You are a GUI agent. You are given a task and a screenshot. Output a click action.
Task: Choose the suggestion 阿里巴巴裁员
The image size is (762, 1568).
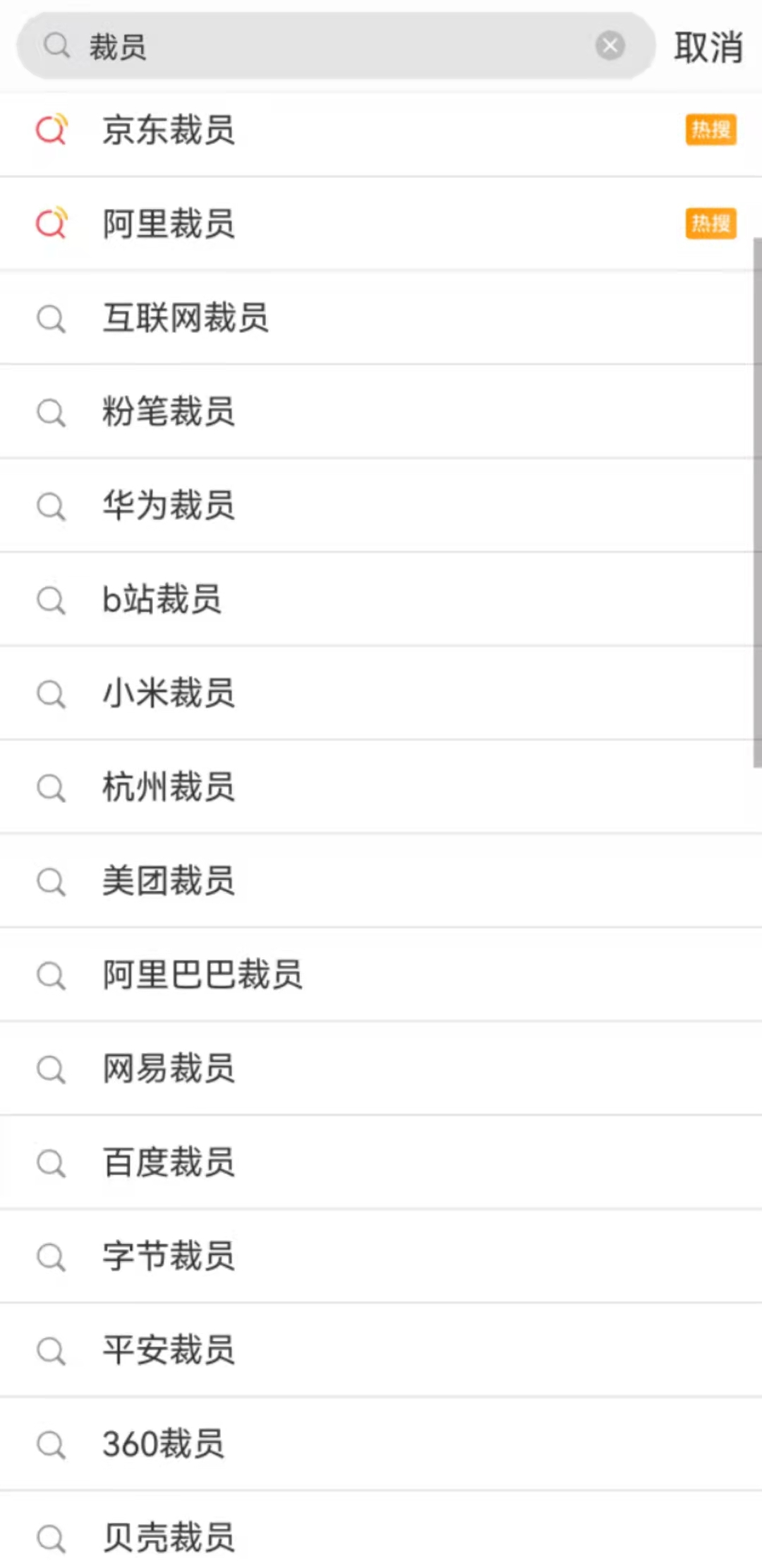coord(381,975)
